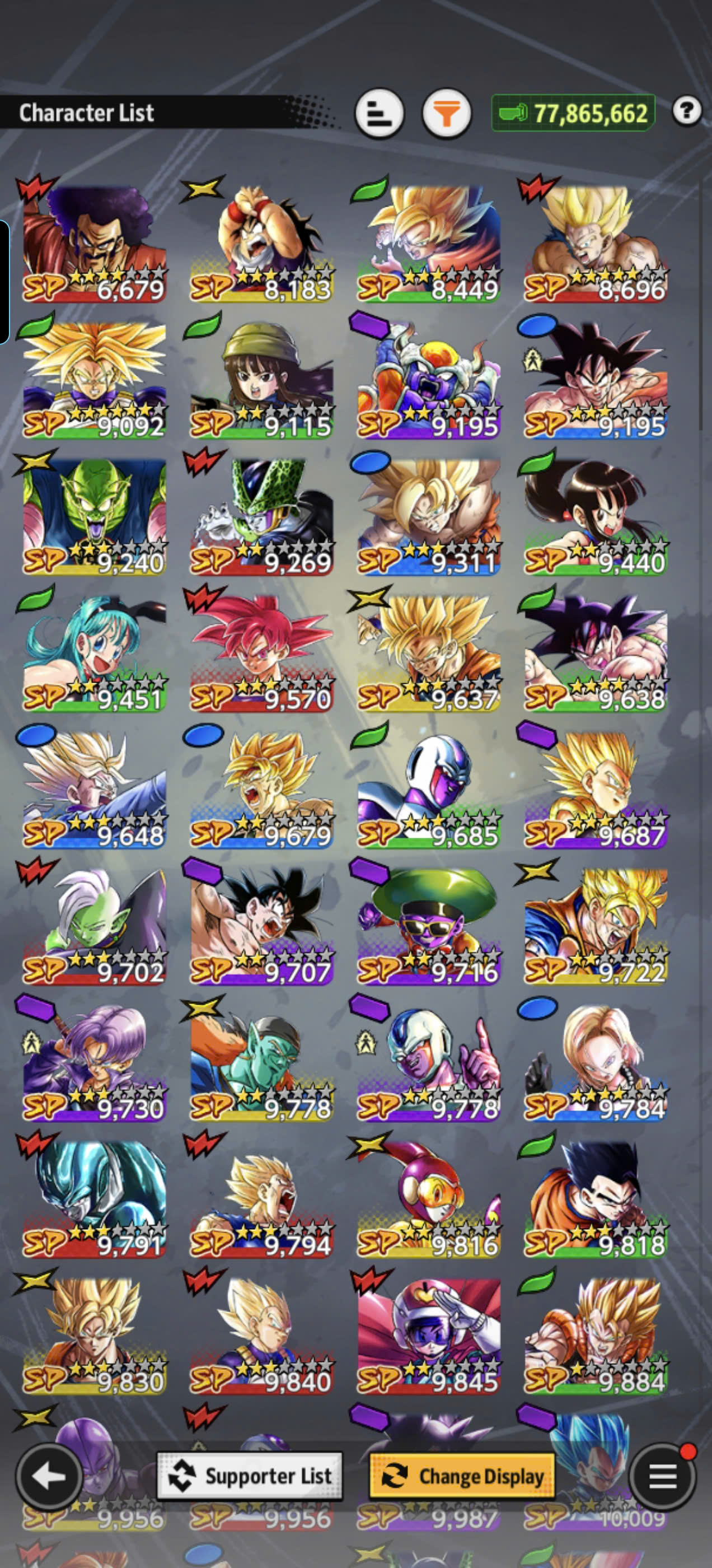The width and height of the screenshot is (712, 1568).
Task: Select the character with power 9,845
Action: [428, 1335]
